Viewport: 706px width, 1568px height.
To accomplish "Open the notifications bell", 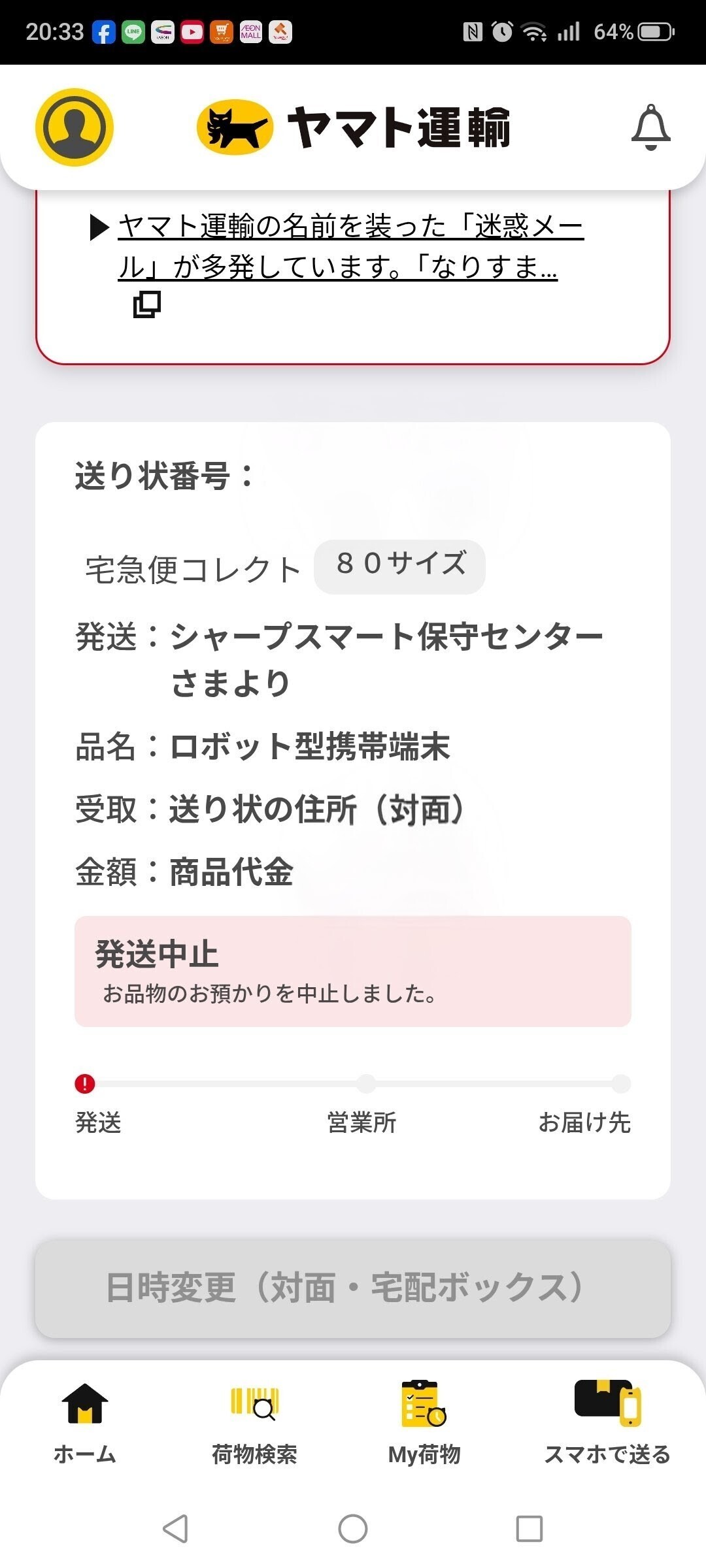I will tap(650, 127).
